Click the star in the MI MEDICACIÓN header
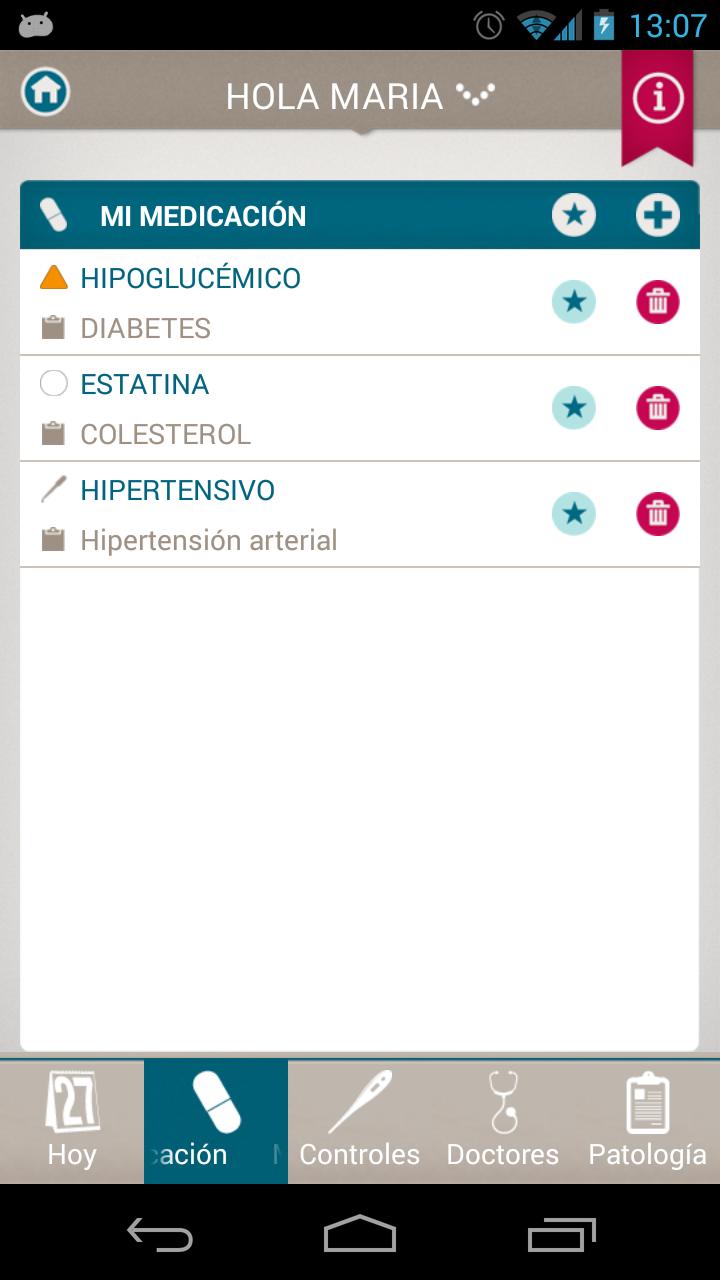Viewport: 720px width, 1280px height. [573, 214]
